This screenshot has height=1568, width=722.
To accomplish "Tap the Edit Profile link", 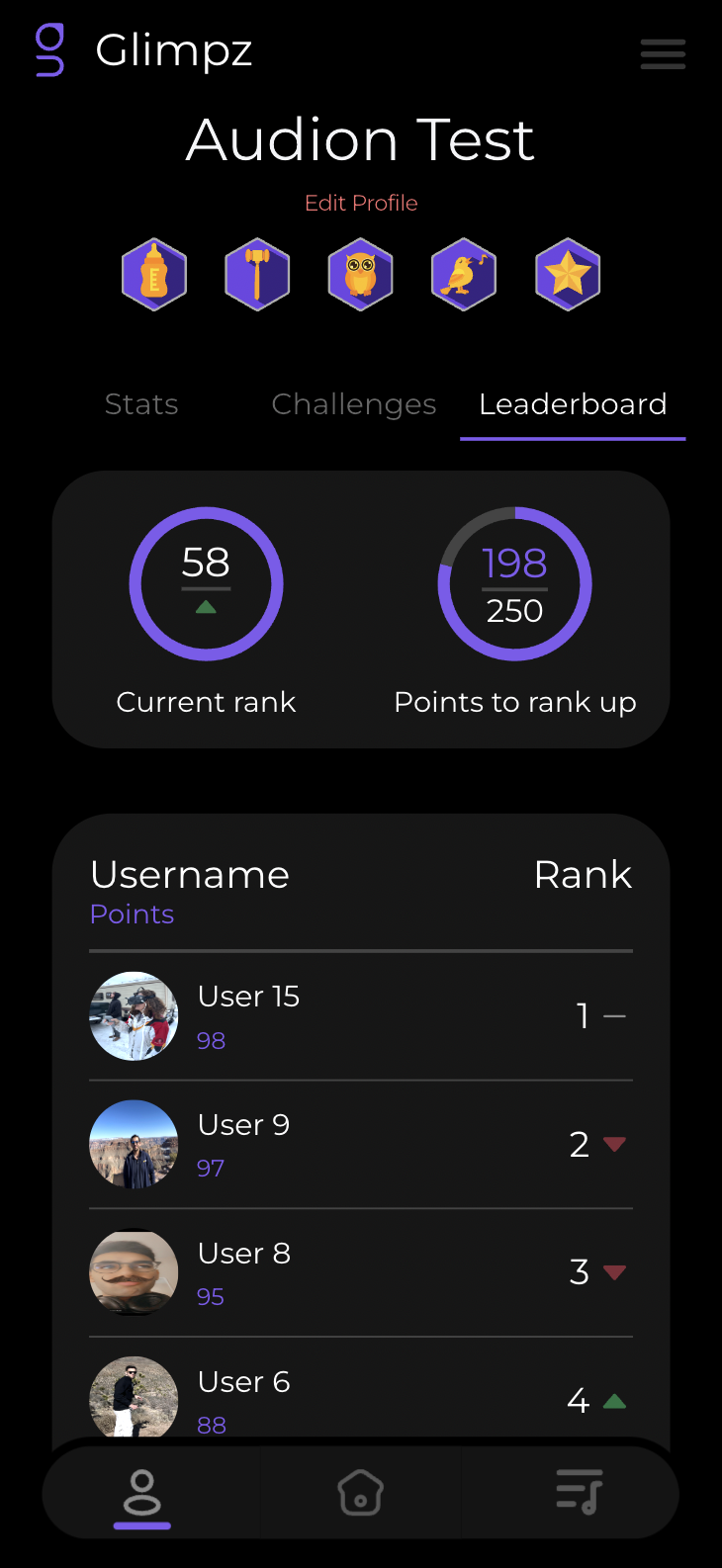I will (361, 203).
